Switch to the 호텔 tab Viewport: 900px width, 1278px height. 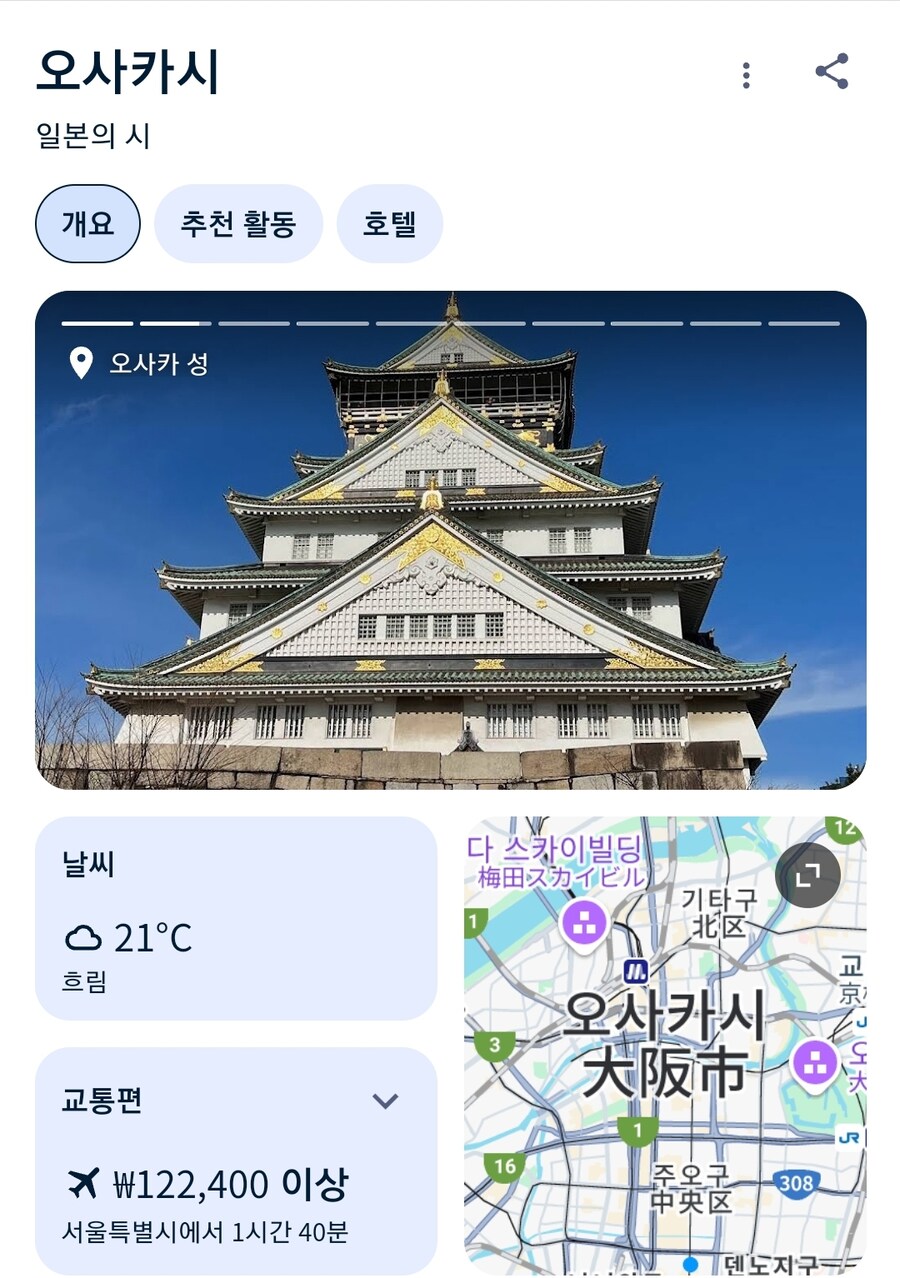point(389,224)
